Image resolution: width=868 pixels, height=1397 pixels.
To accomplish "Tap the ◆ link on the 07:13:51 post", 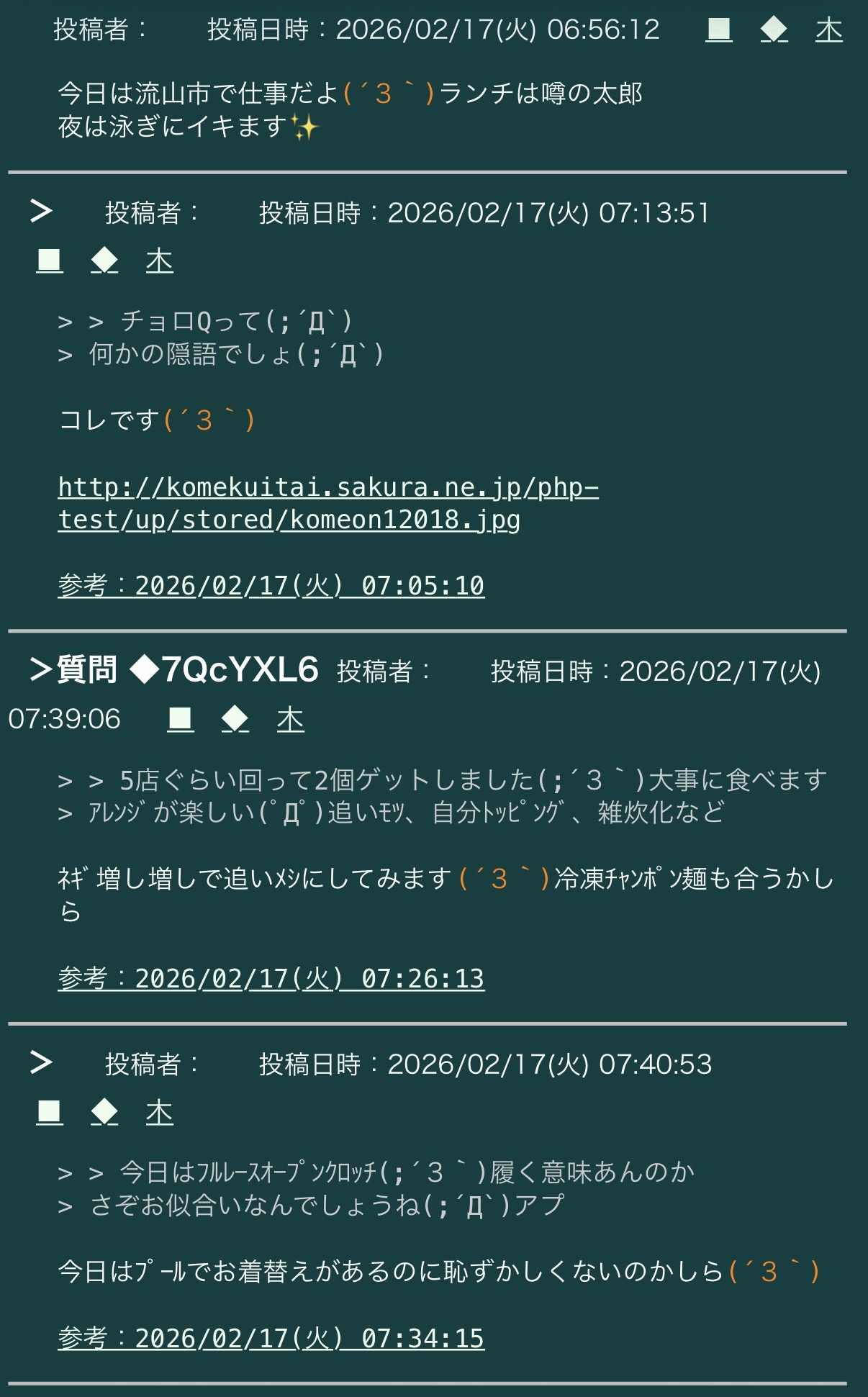I will point(104,261).
